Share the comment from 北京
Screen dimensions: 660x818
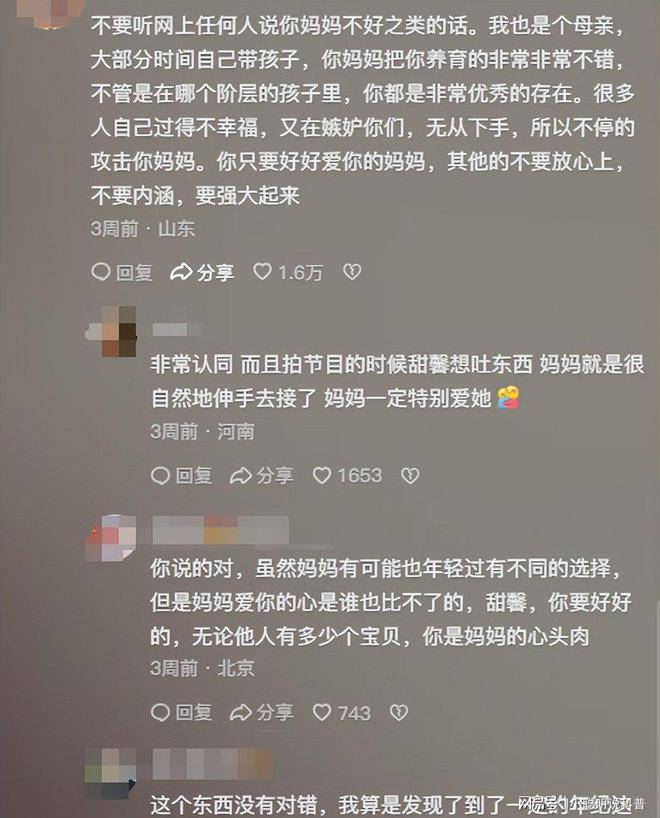coord(262,712)
